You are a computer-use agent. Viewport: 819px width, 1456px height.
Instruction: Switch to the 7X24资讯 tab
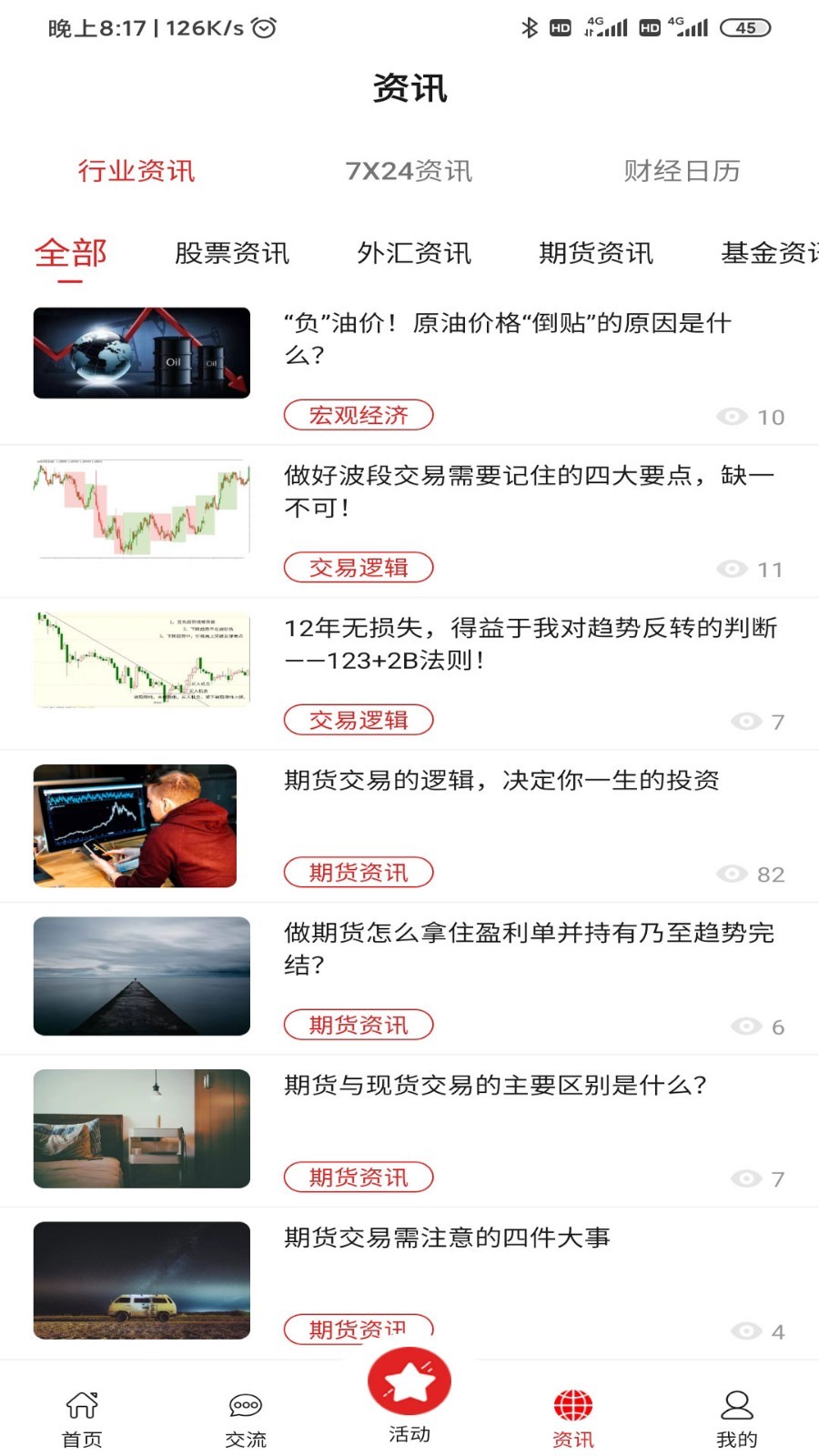pos(409,171)
